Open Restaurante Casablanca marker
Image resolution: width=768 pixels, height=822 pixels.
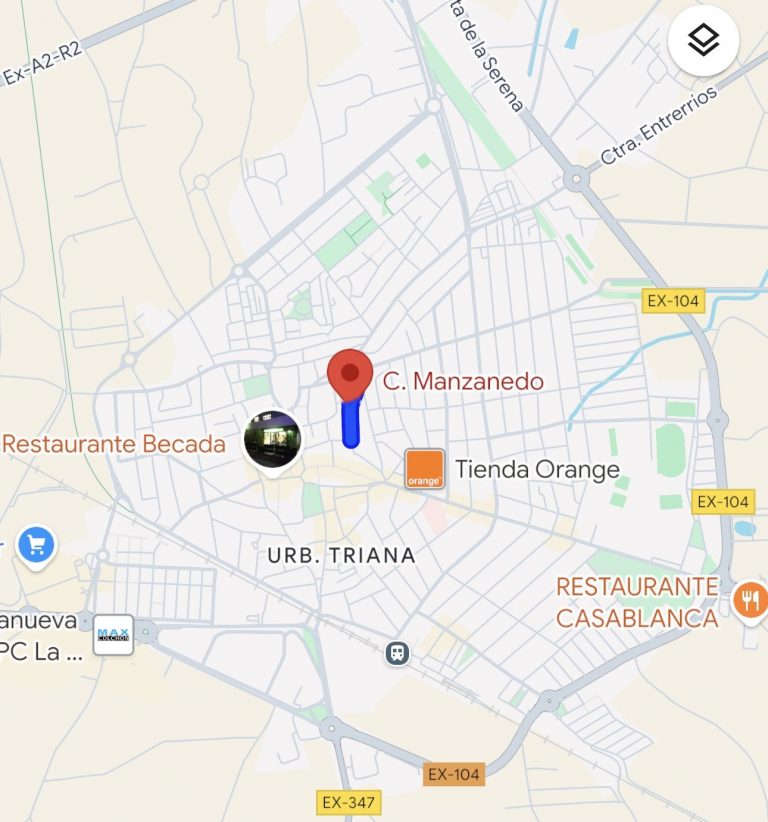click(x=748, y=600)
